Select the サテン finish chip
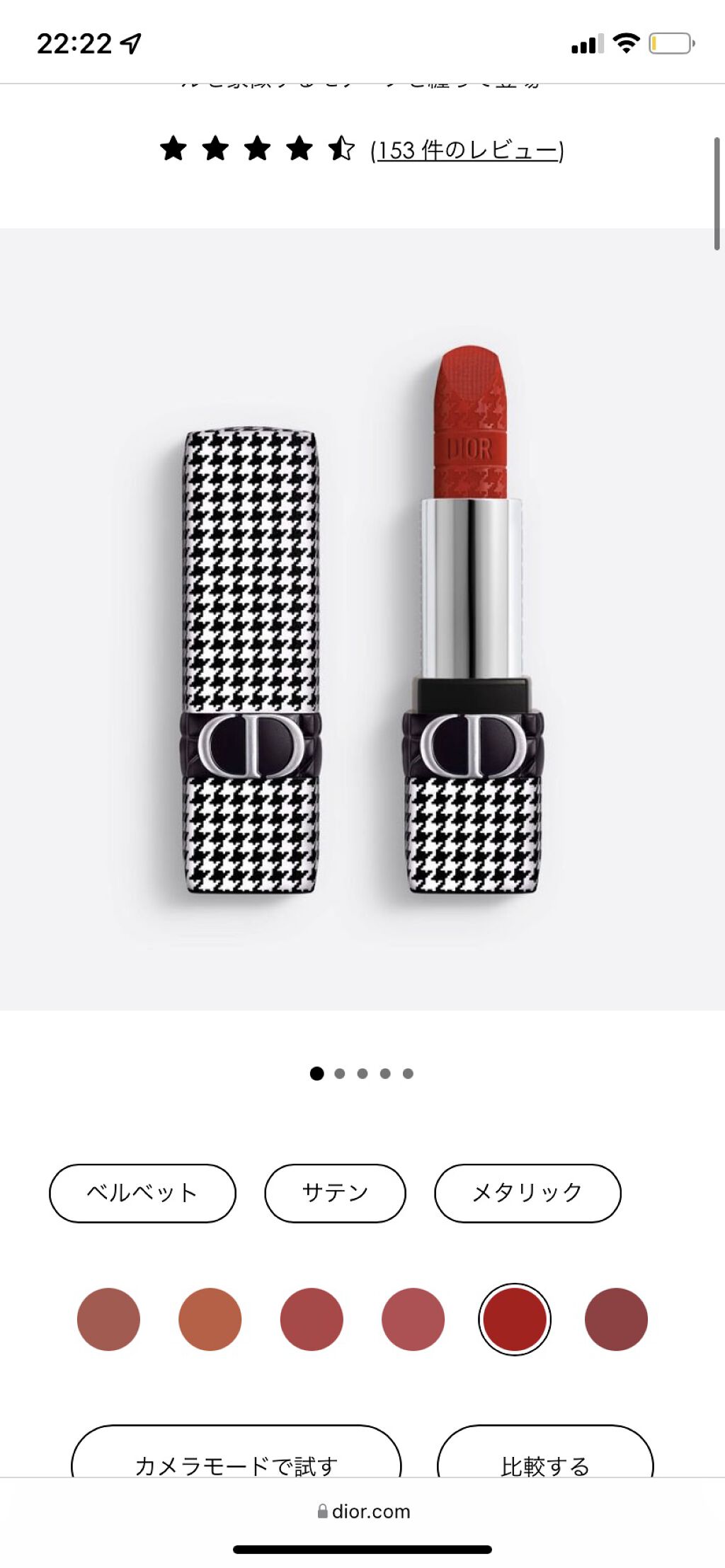This screenshot has width=725, height=1568. [x=335, y=1193]
